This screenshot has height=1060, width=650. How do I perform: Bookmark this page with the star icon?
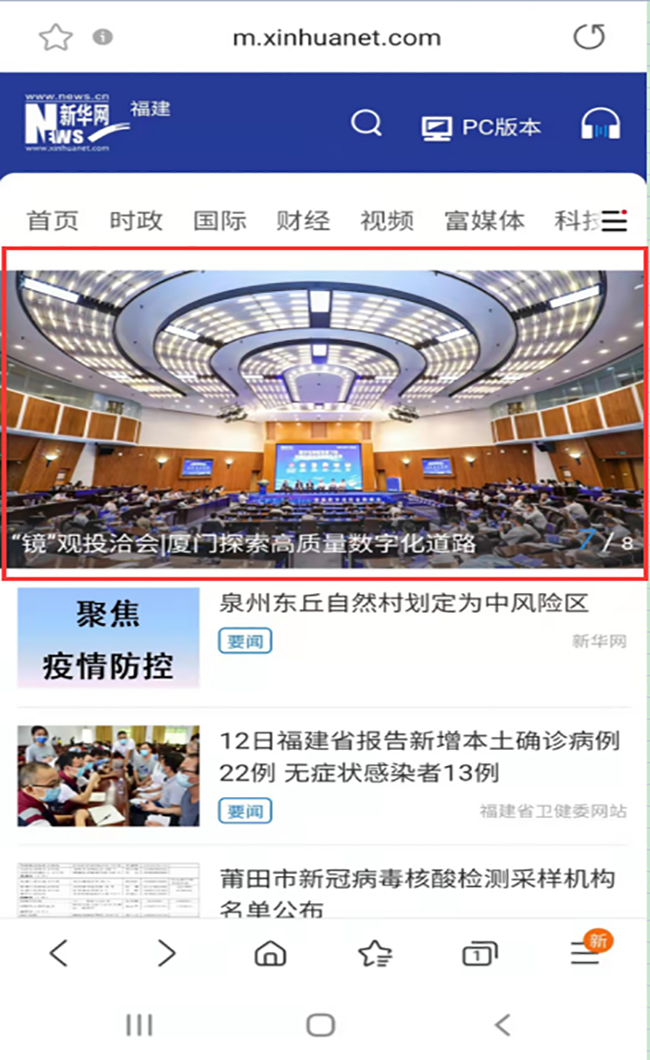coord(56,38)
